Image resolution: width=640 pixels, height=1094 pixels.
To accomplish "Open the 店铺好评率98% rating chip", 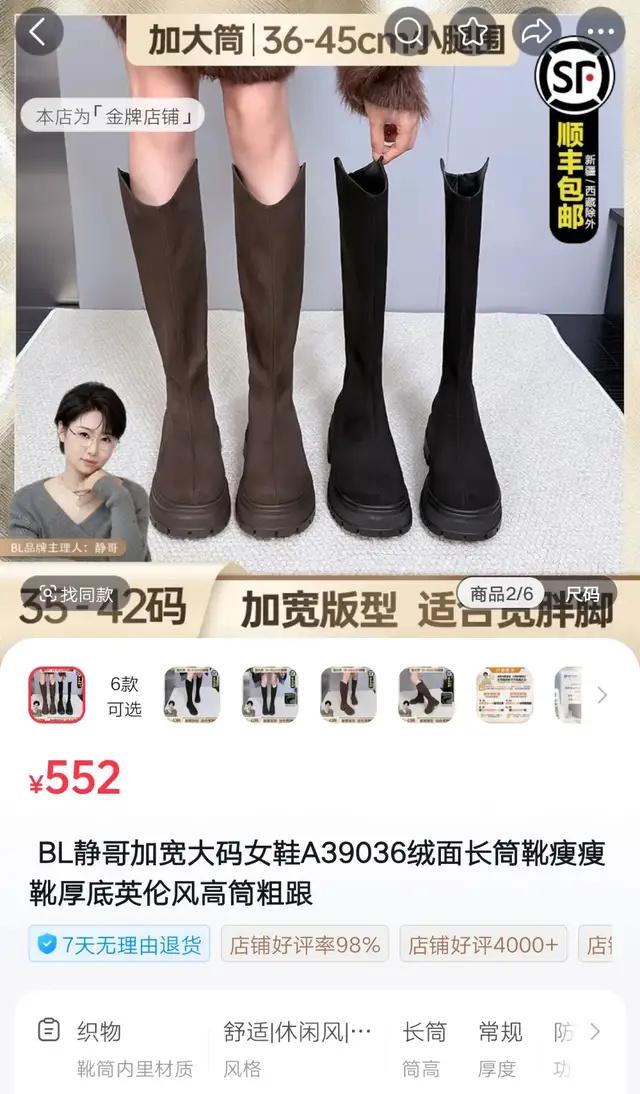I will click(305, 944).
